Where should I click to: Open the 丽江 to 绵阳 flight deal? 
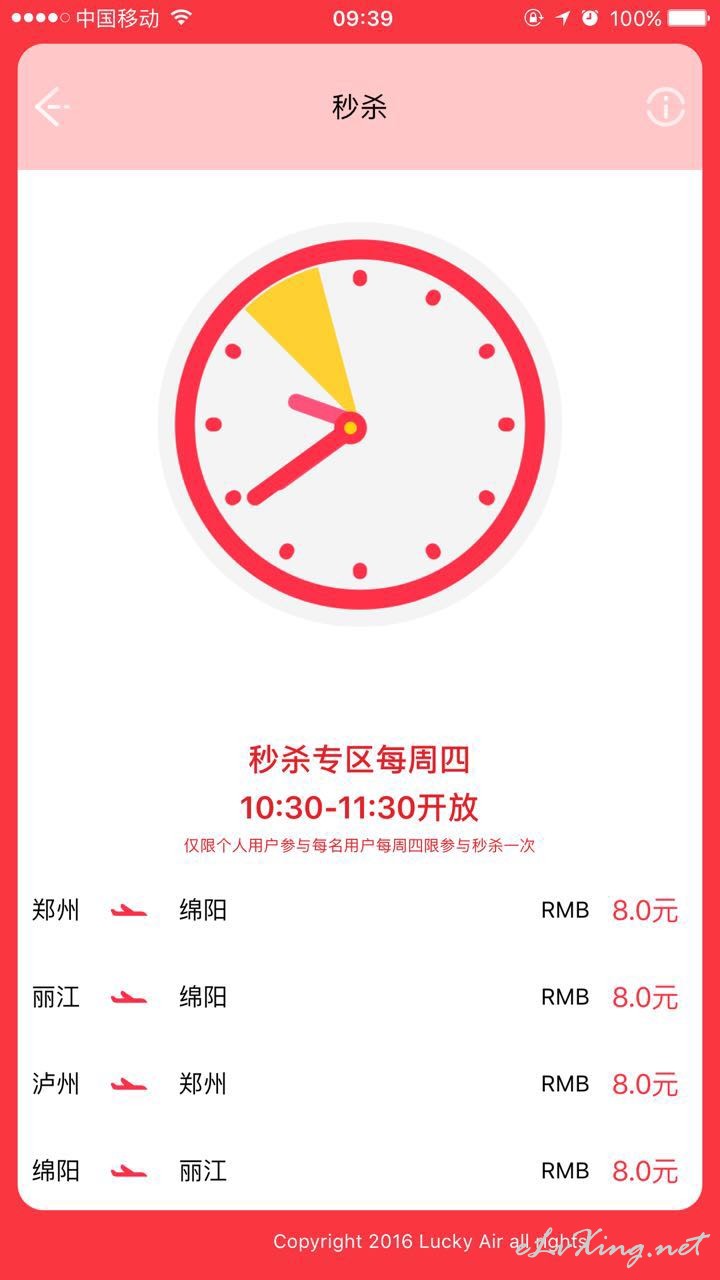360,997
